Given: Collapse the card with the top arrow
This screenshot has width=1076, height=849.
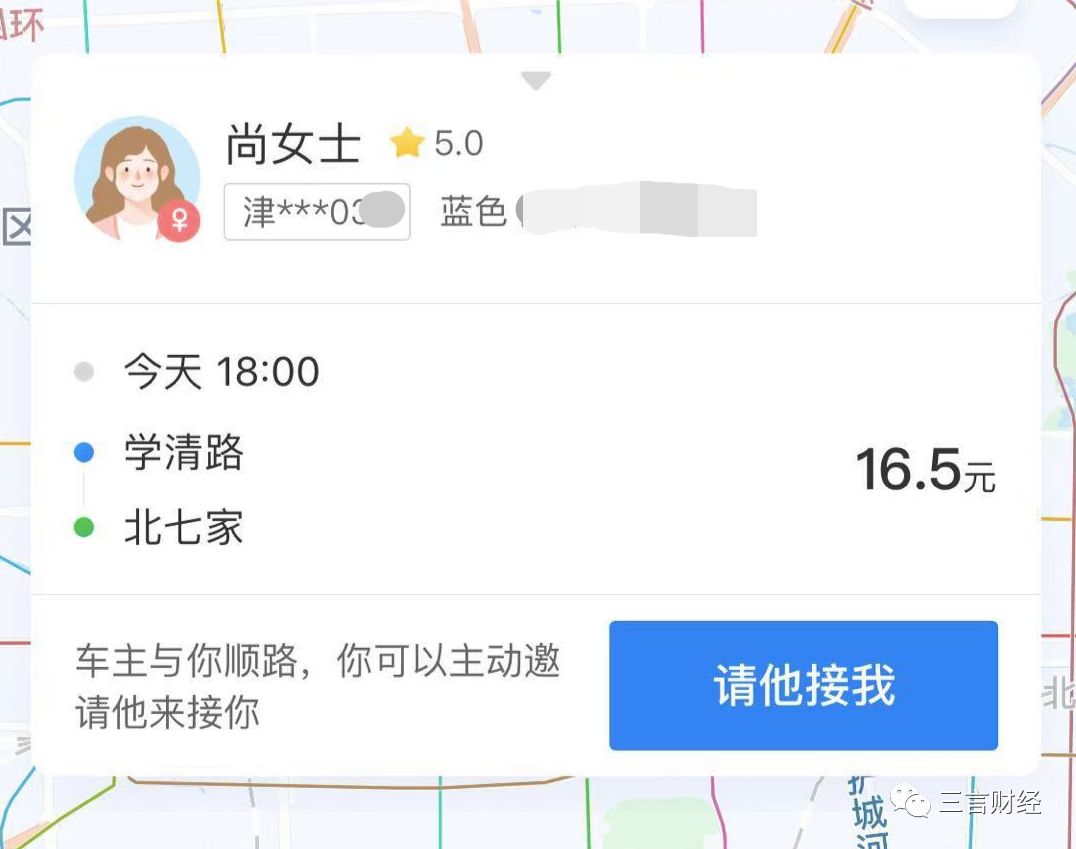Looking at the screenshot, I should [x=536, y=81].
